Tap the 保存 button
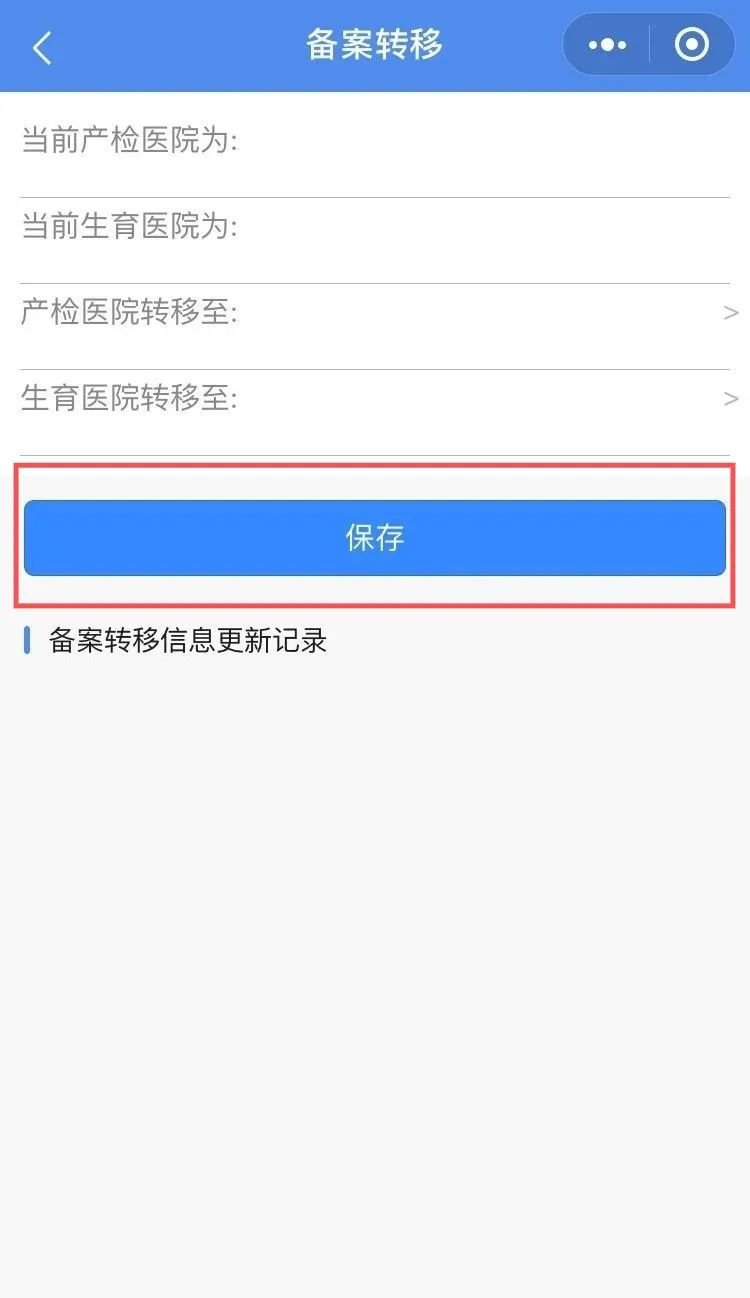The image size is (750, 1298). click(x=375, y=538)
